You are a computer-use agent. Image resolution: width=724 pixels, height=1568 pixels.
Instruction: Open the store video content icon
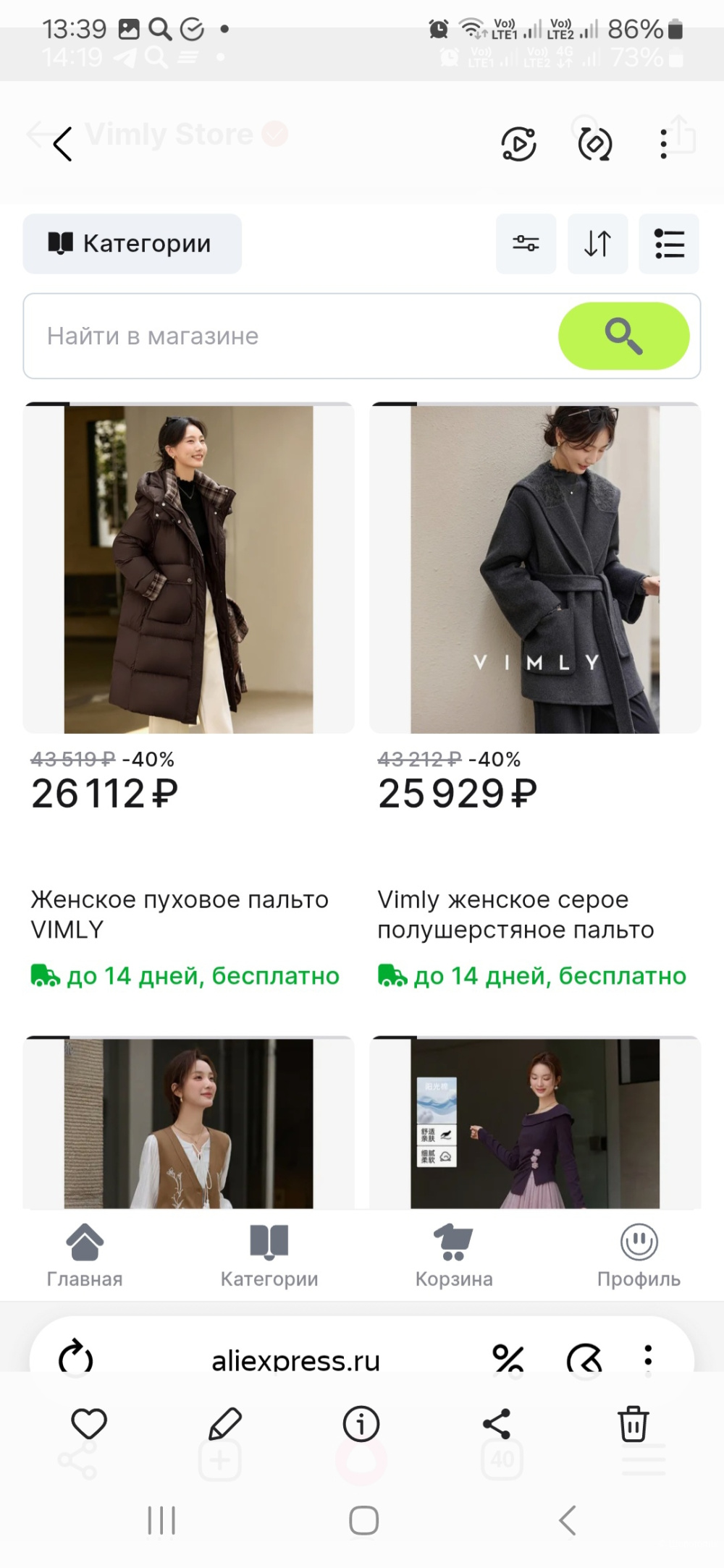click(x=517, y=143)
